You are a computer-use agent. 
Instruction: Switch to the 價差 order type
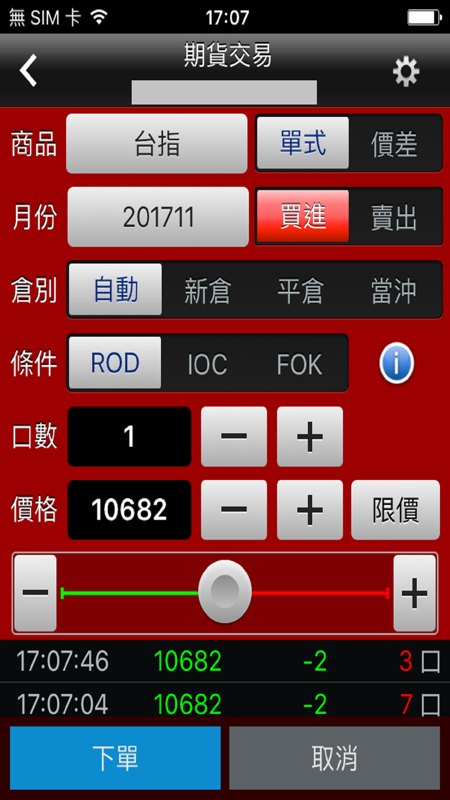click(395, 143)
